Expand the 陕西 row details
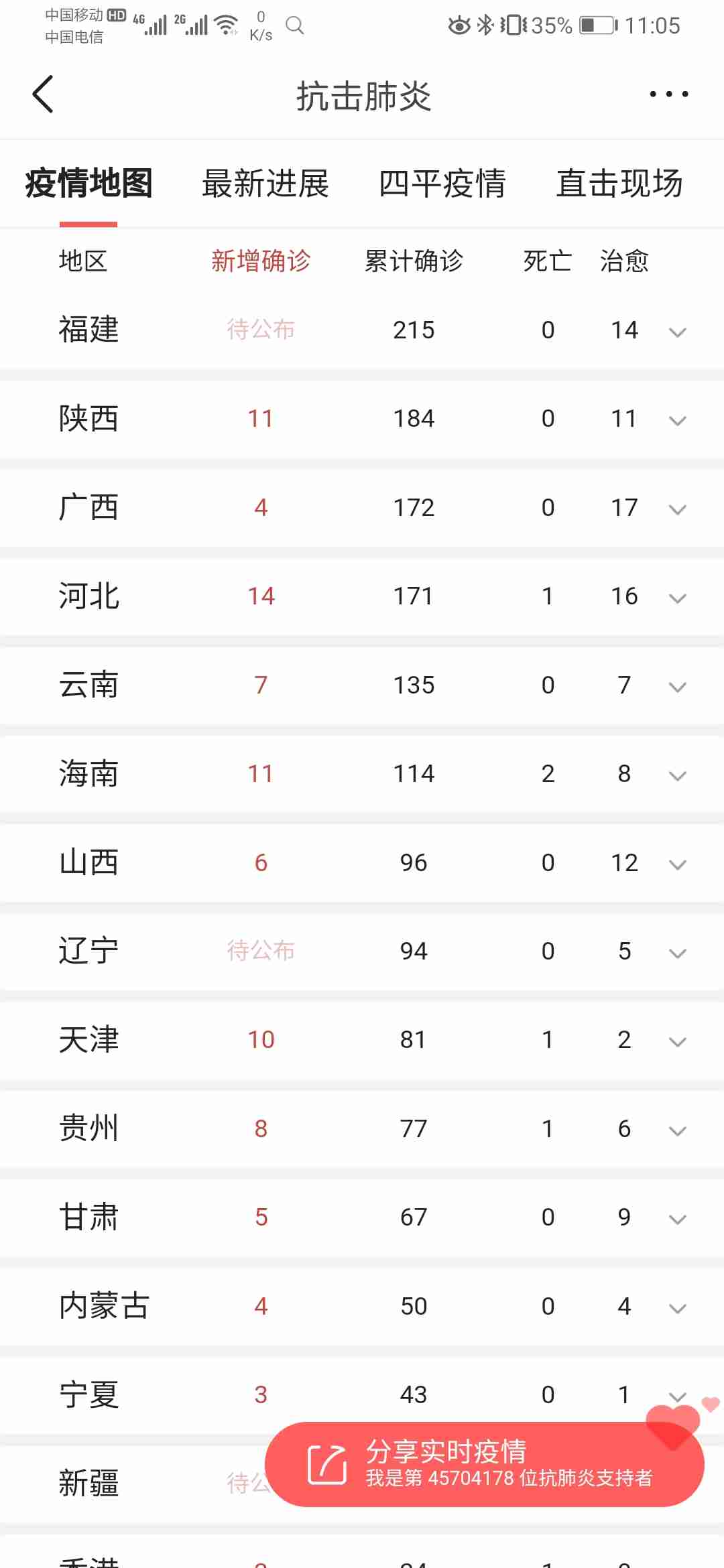The image size is (724, 1568). (x=678, y=420)
